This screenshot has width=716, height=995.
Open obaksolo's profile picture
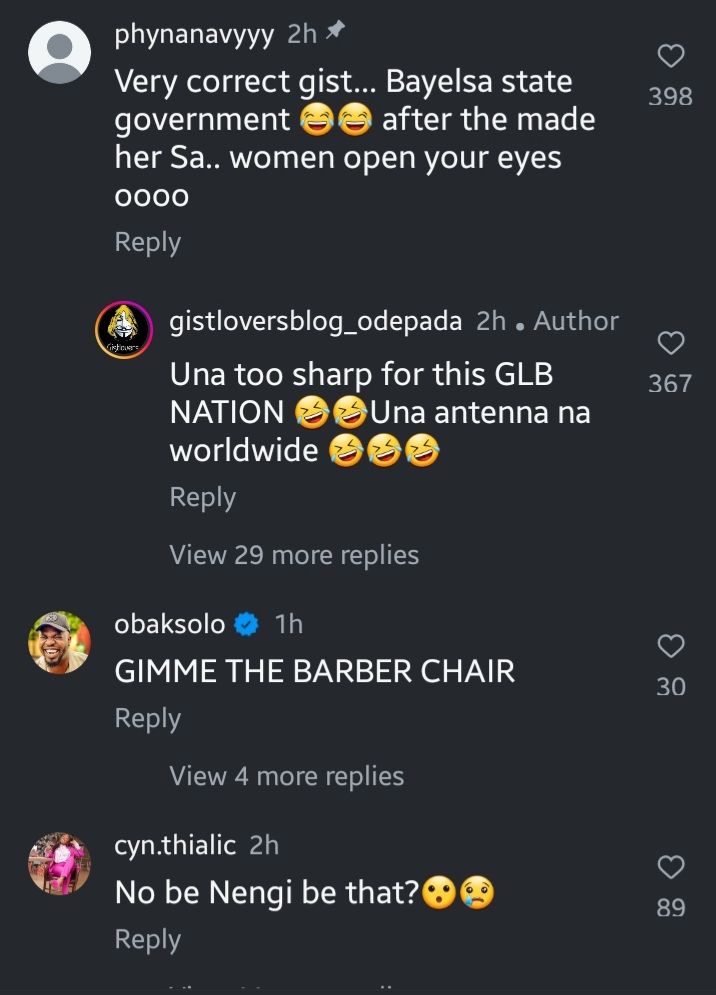click(x=60, y=642)
